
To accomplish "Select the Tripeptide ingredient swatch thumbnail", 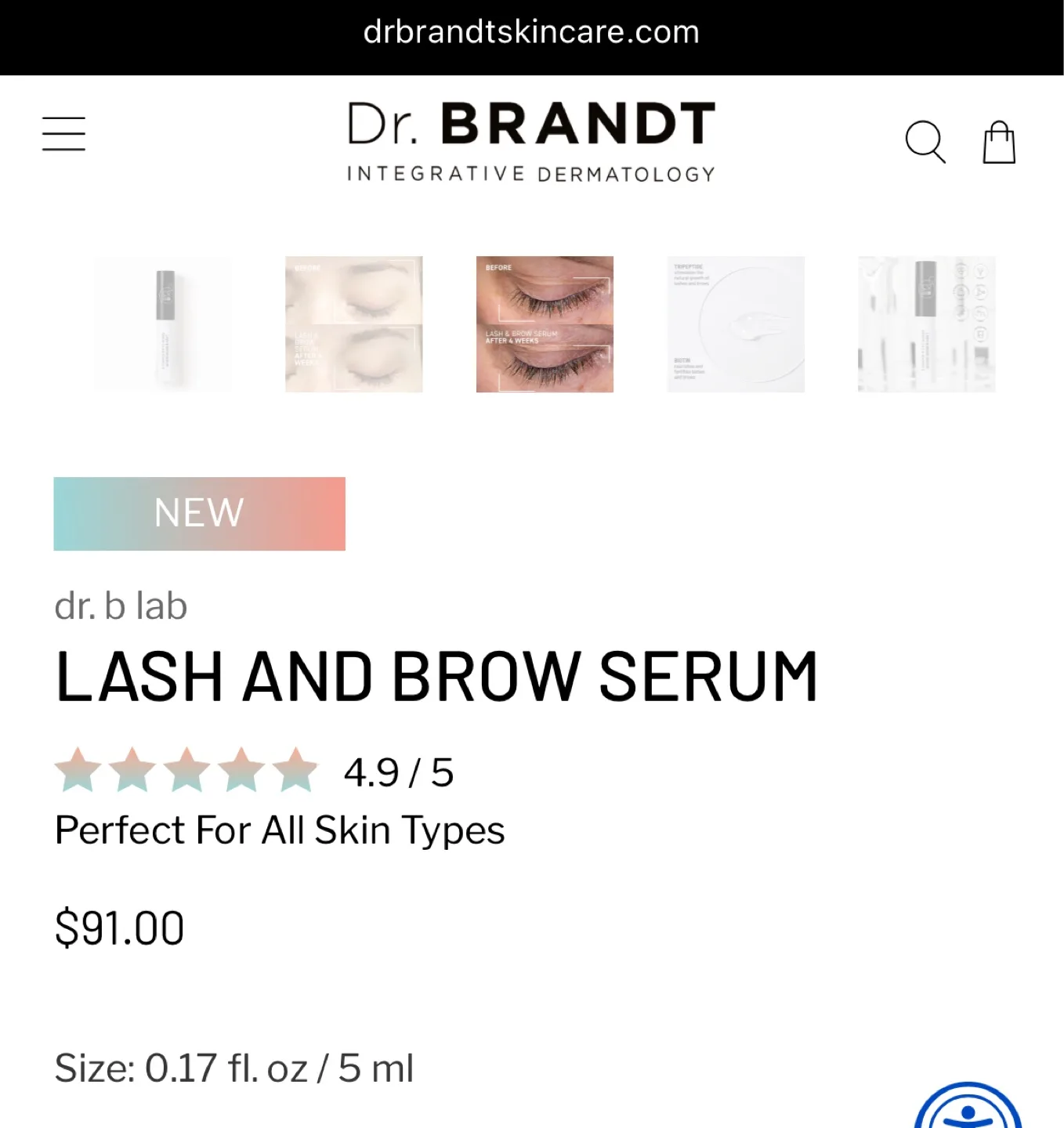I will (x=735, y=324).
